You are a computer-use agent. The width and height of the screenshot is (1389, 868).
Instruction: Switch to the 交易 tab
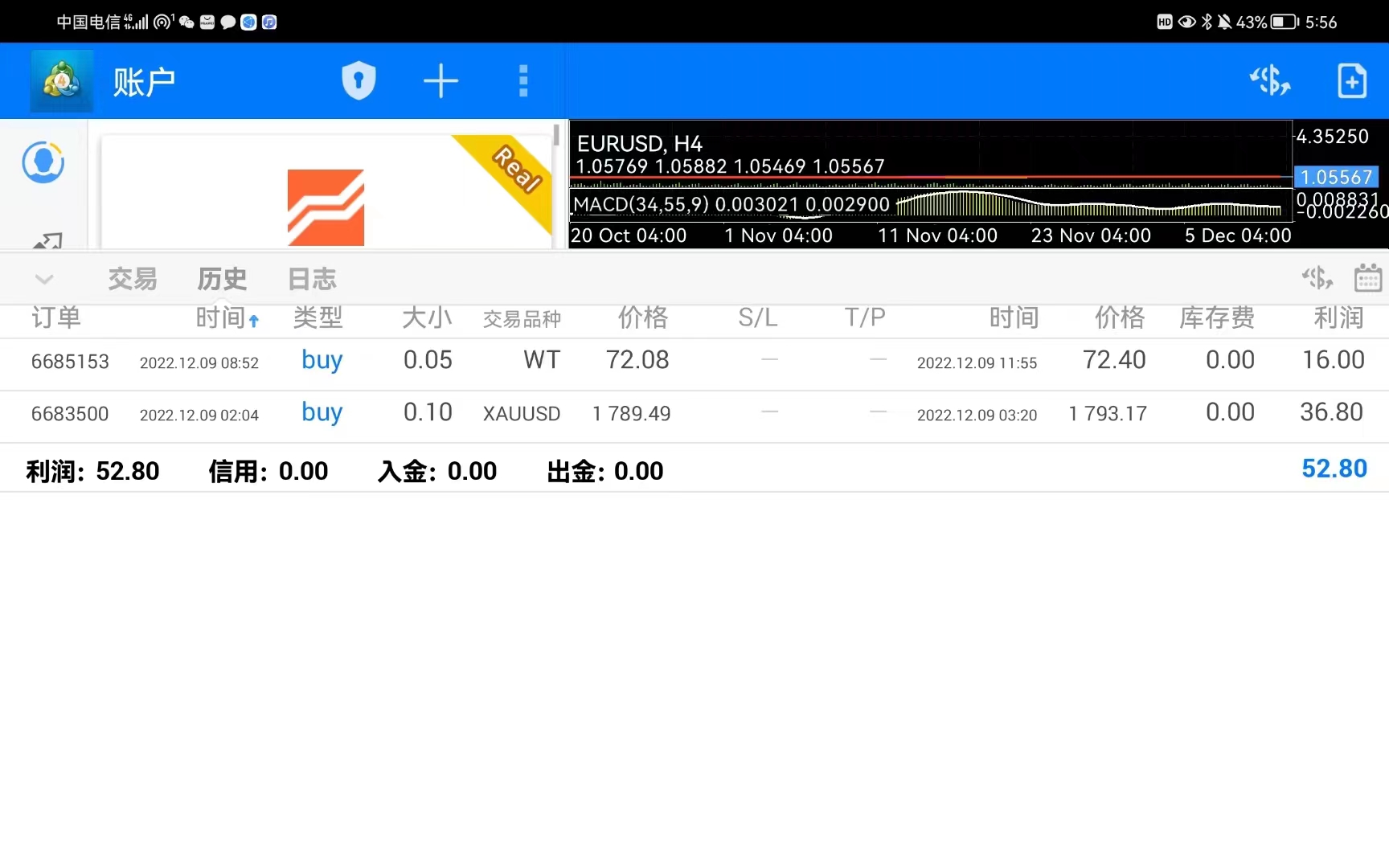tap(133, 279)
